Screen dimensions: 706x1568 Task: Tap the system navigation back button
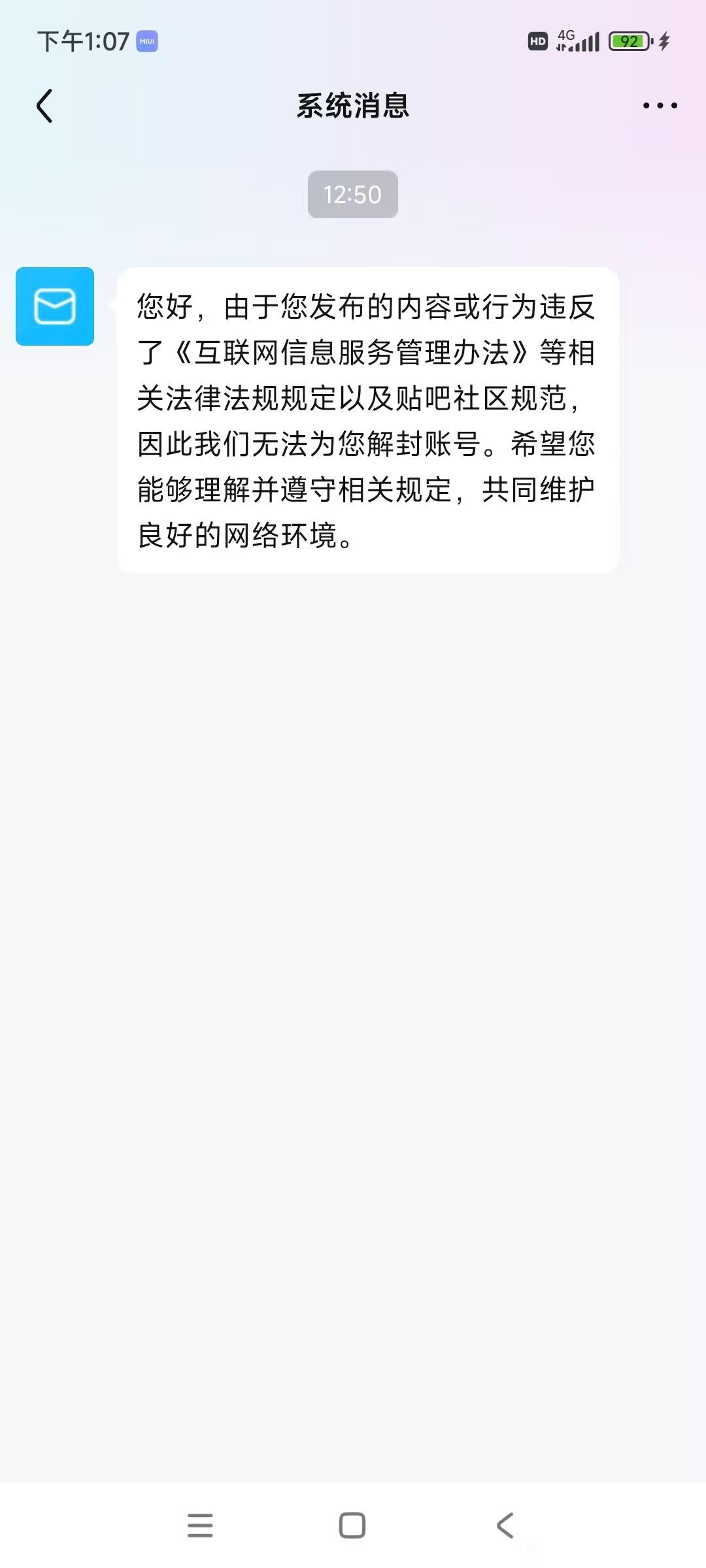tap(505, 1526)
